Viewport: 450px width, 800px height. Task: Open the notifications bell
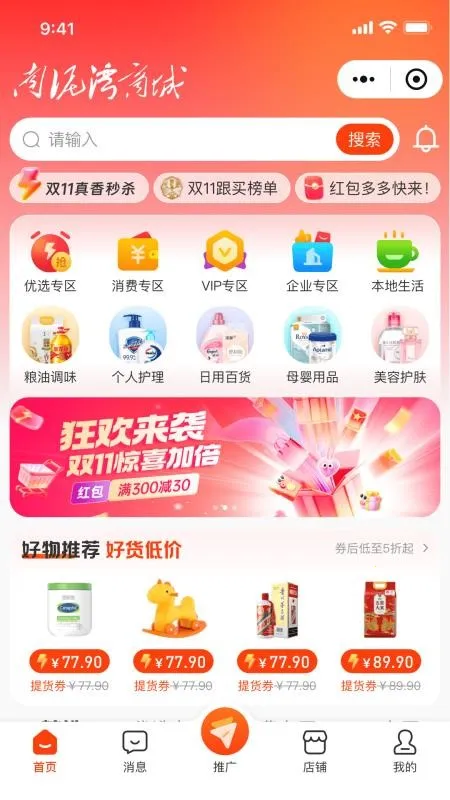426,139
